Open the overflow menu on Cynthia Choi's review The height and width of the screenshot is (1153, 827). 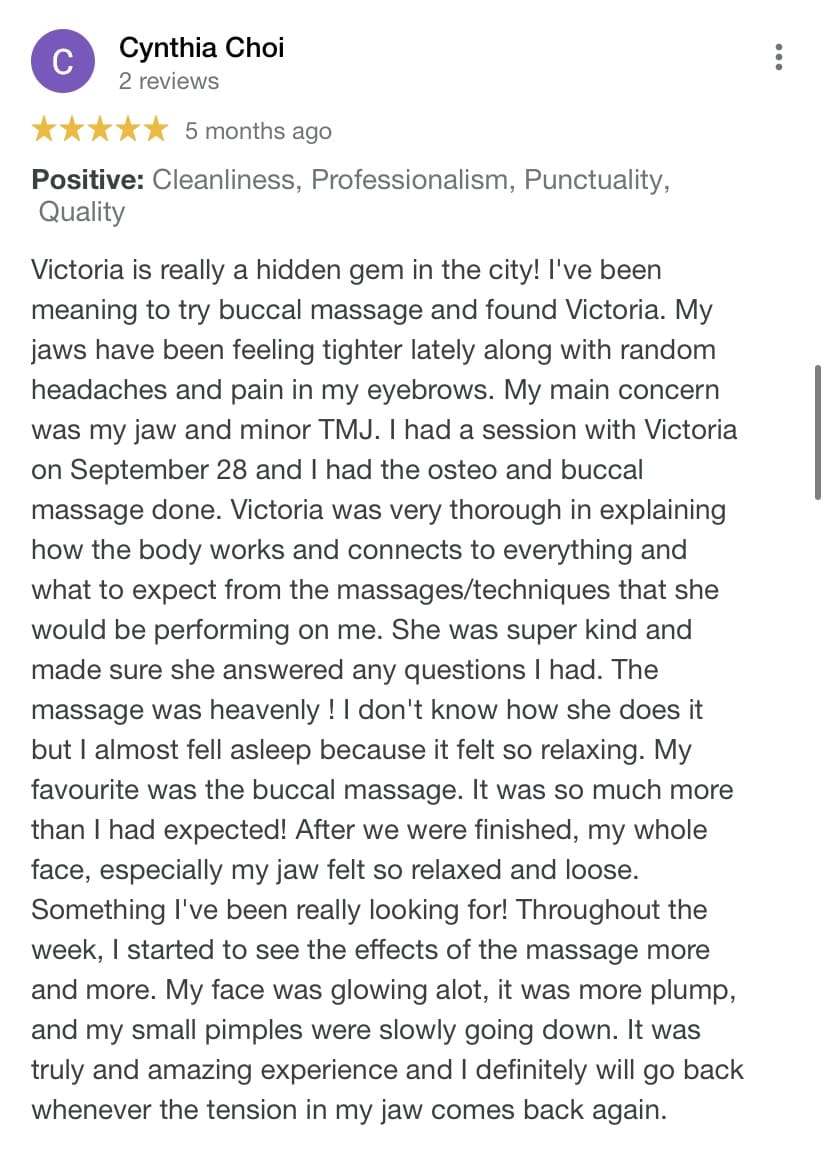pos(779,58)
